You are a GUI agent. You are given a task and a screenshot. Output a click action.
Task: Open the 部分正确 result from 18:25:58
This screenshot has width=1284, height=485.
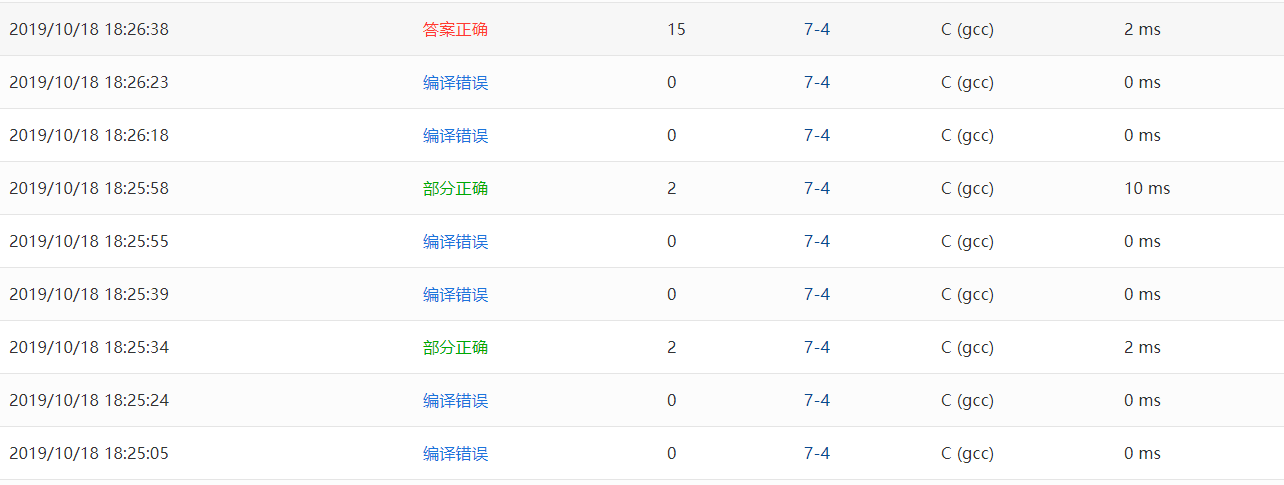[455, 188]
